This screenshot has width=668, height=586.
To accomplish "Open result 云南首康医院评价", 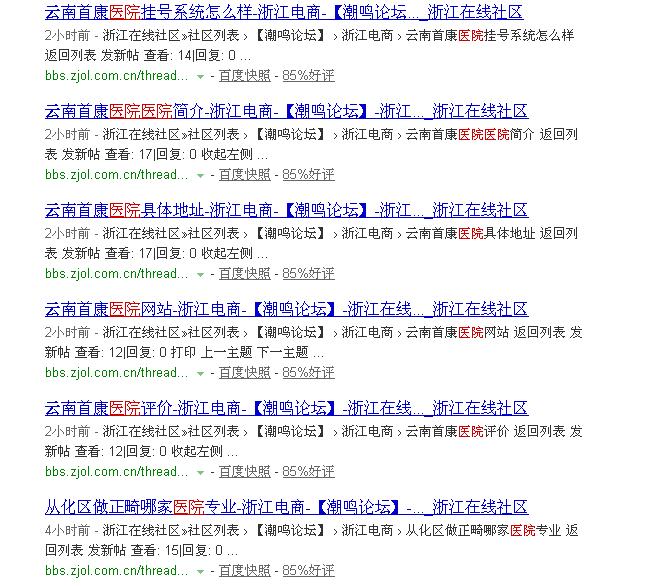I will [x=286, y=409].
